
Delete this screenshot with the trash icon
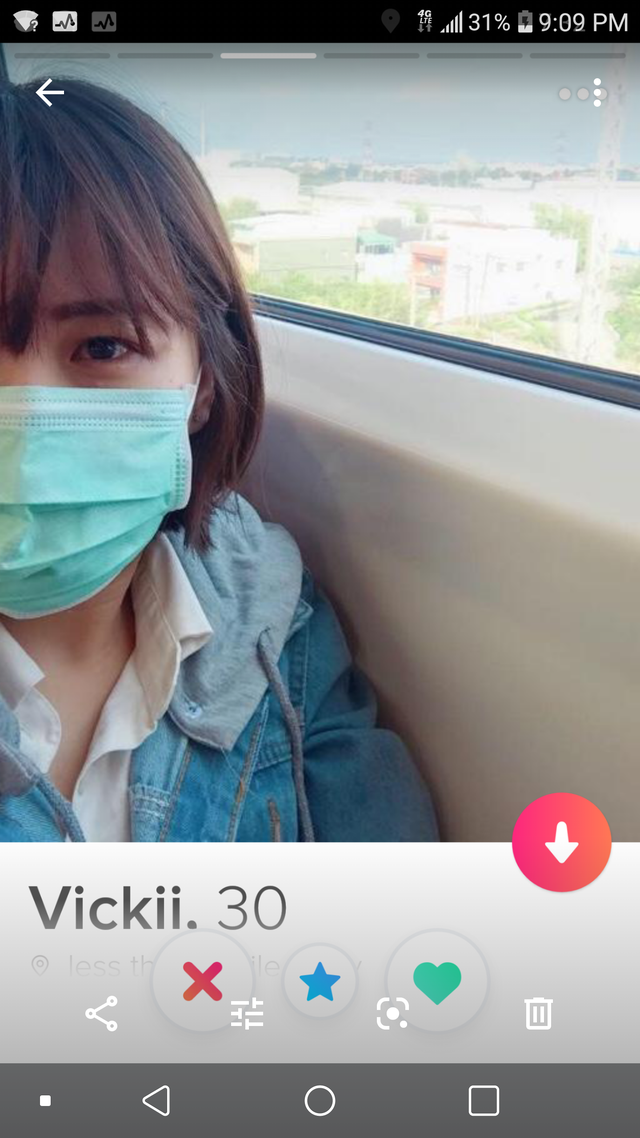point(538,1014)
